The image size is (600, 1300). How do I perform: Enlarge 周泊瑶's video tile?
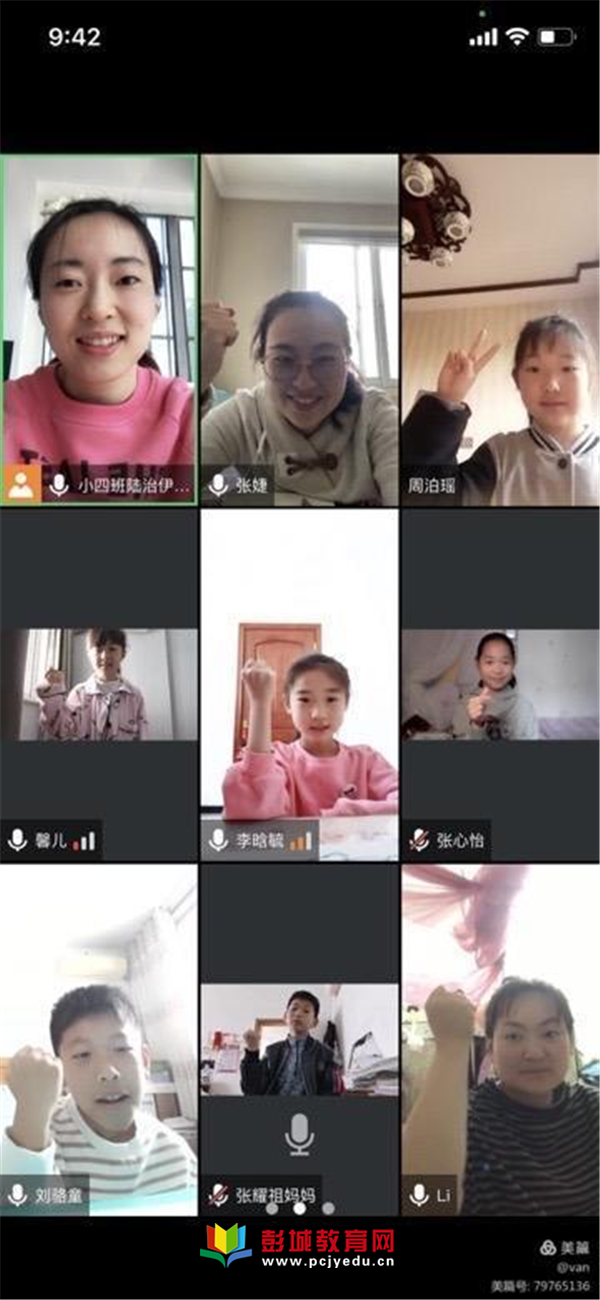coord(500,330)
